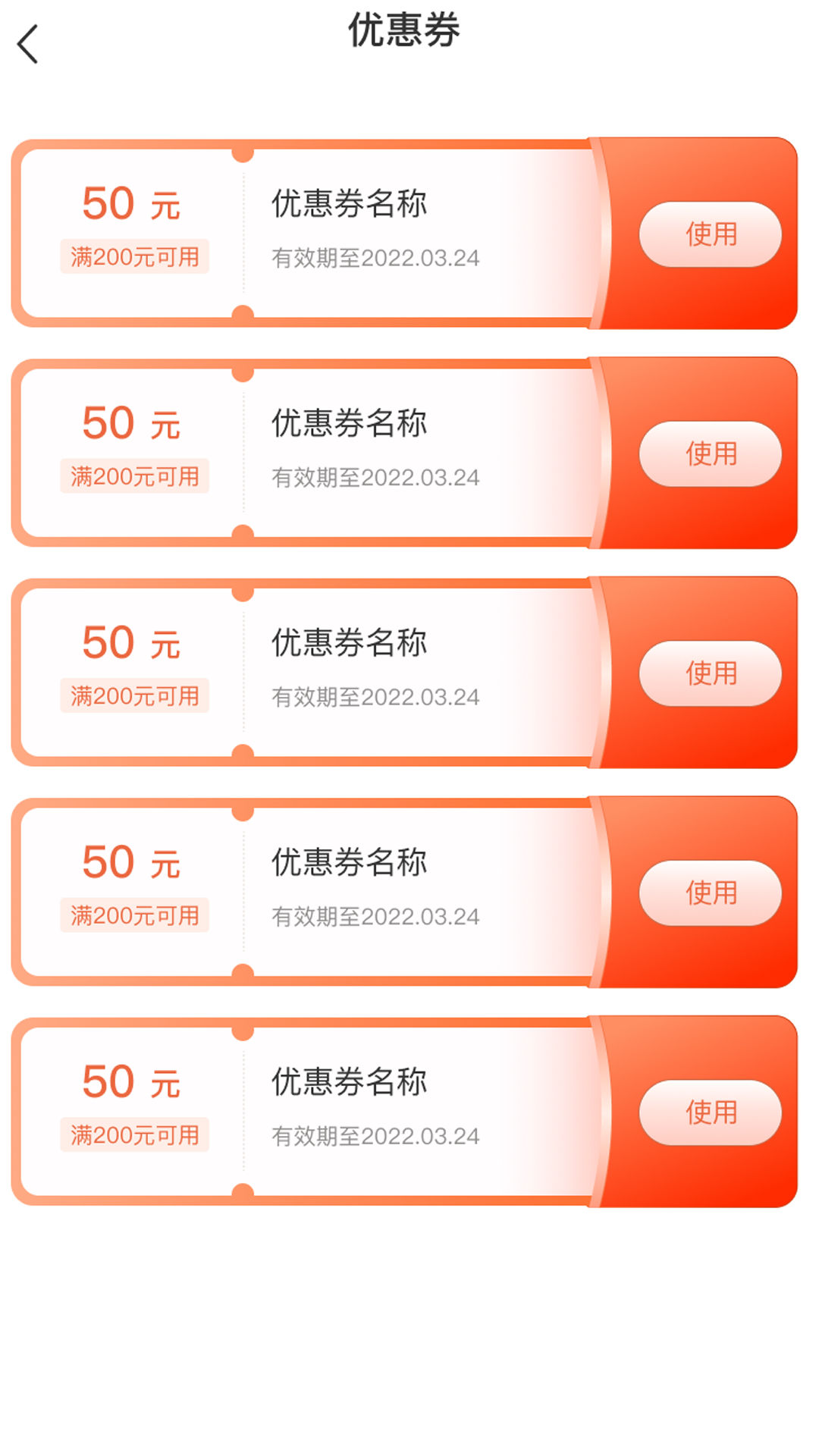Click the back arrow to exit coupons page
The width and height of the screenshot is (819, 1456).
tap(28, 44)
